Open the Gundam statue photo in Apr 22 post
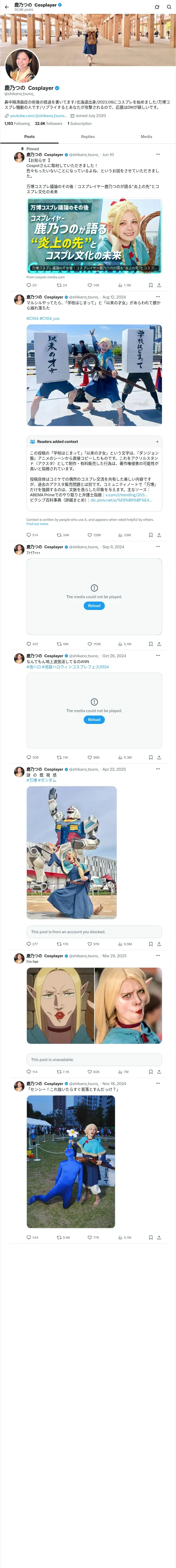The image size is (176, 1568). pyautogui.click(x=72, y=852)
